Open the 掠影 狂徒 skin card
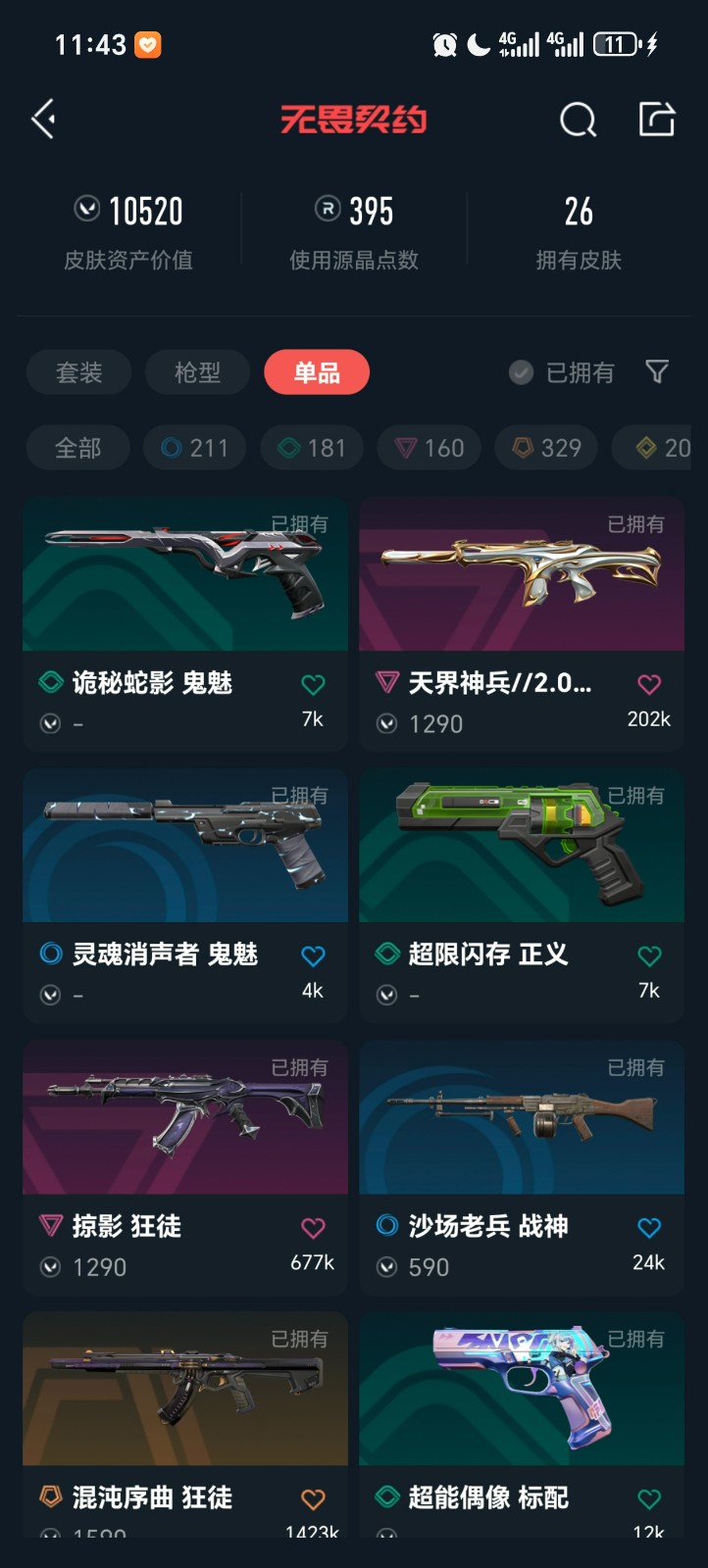This screenshot has width=708, height=1568. click(x=185, y=1167)
